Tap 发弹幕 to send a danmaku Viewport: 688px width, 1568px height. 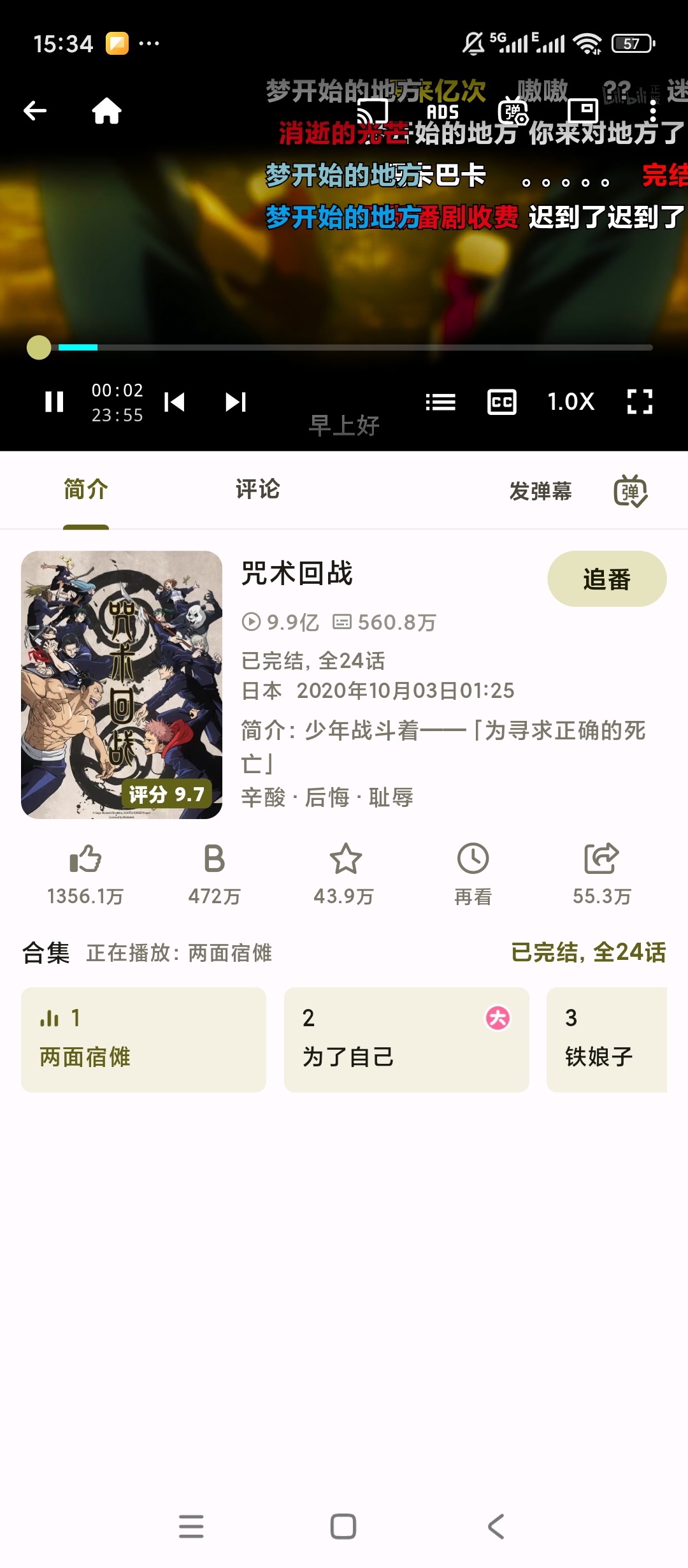(540, 491)
